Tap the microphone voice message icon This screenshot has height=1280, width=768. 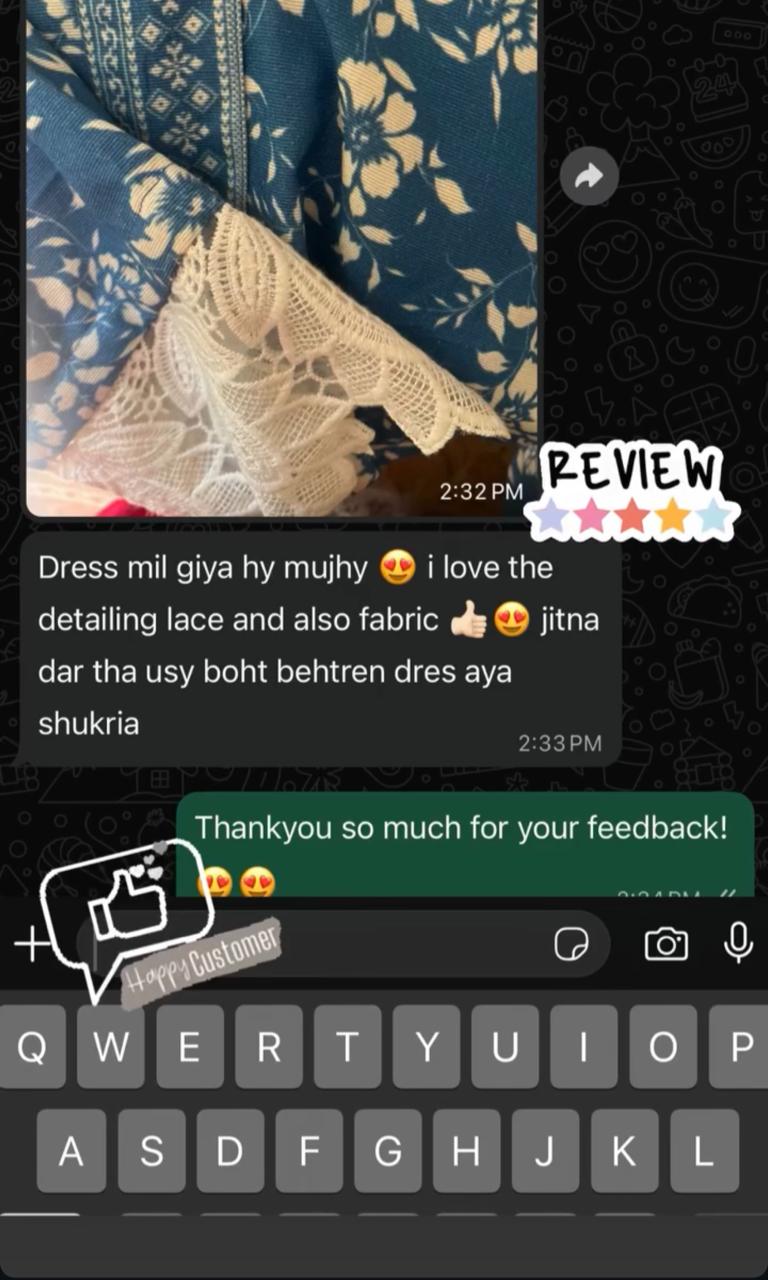[x=738, y=943]
